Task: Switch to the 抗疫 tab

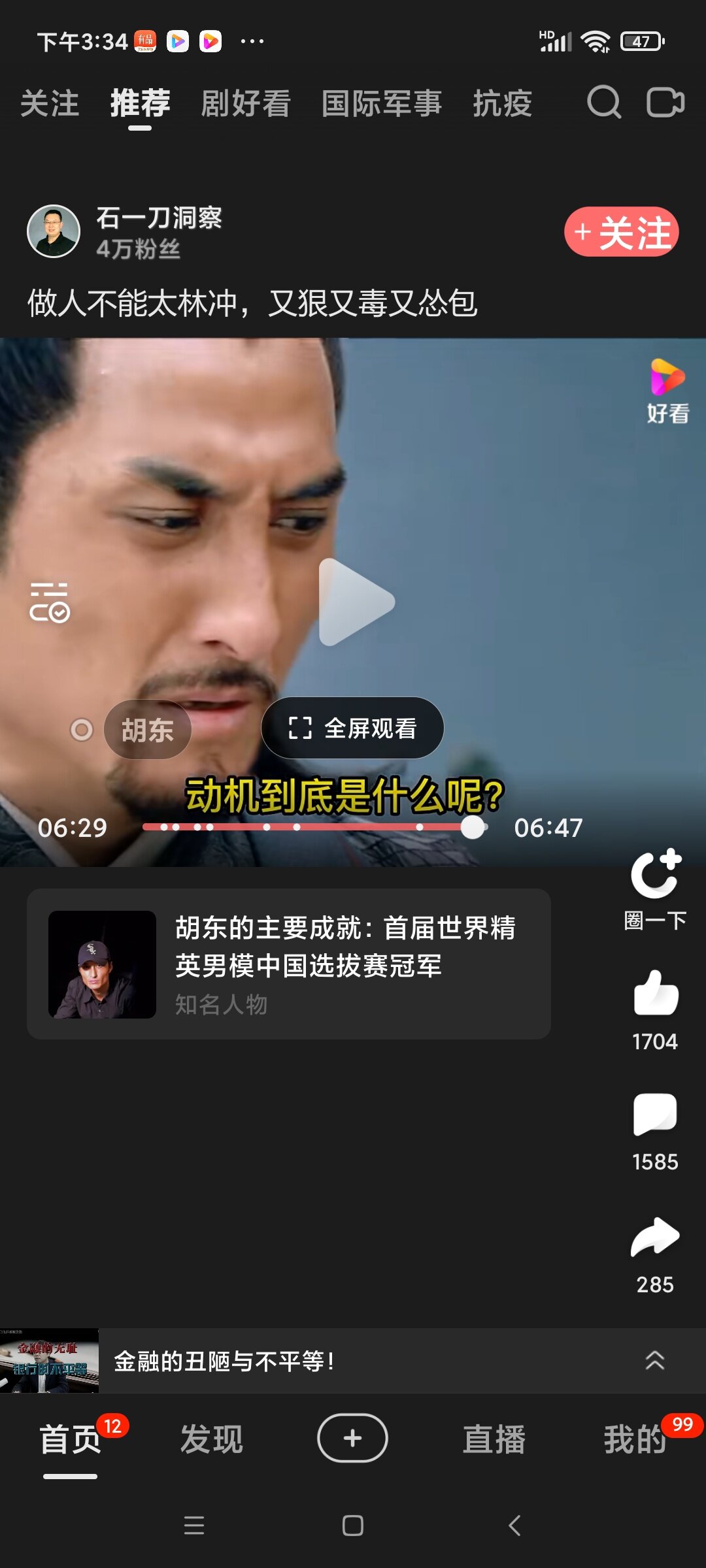Action: [502, 104]
